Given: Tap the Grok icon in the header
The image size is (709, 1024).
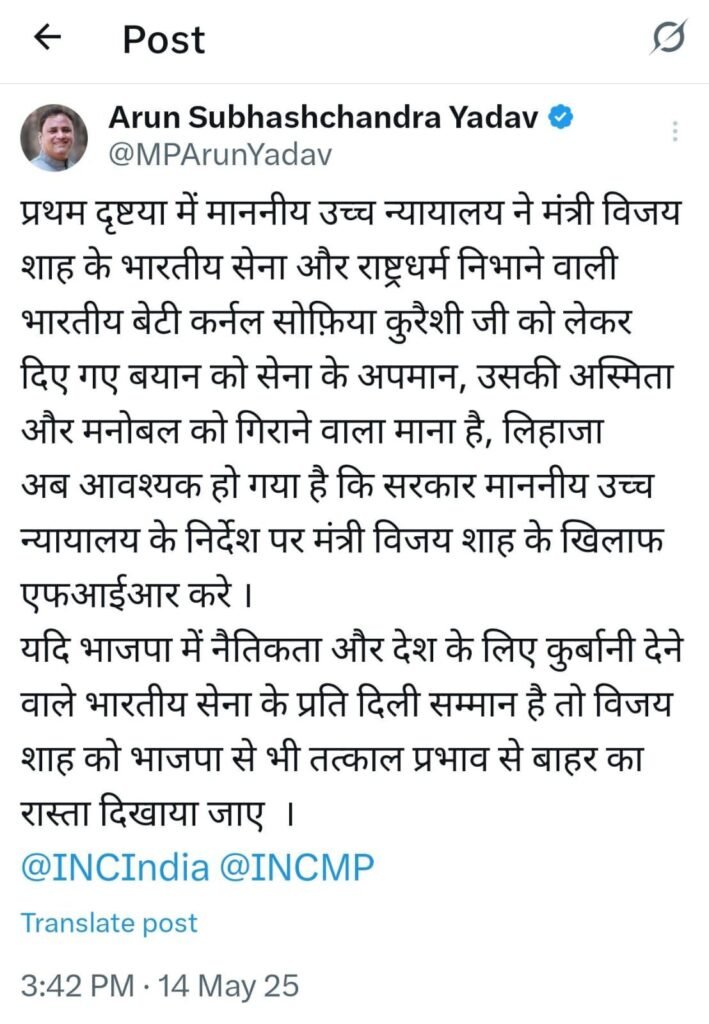Looking at the screenshot, I should coord(668,38).
